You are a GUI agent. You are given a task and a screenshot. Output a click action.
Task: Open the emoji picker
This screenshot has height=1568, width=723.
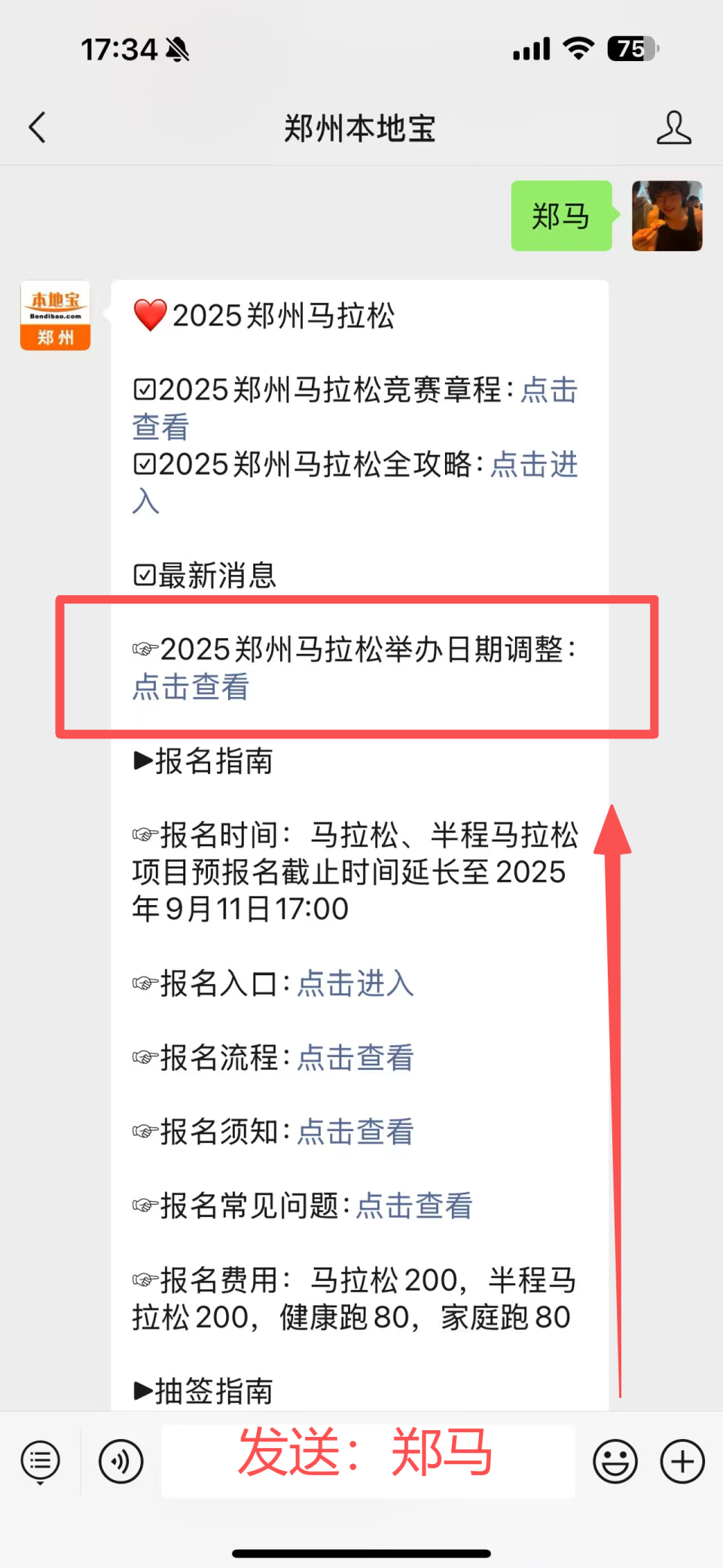point(615,1462)
